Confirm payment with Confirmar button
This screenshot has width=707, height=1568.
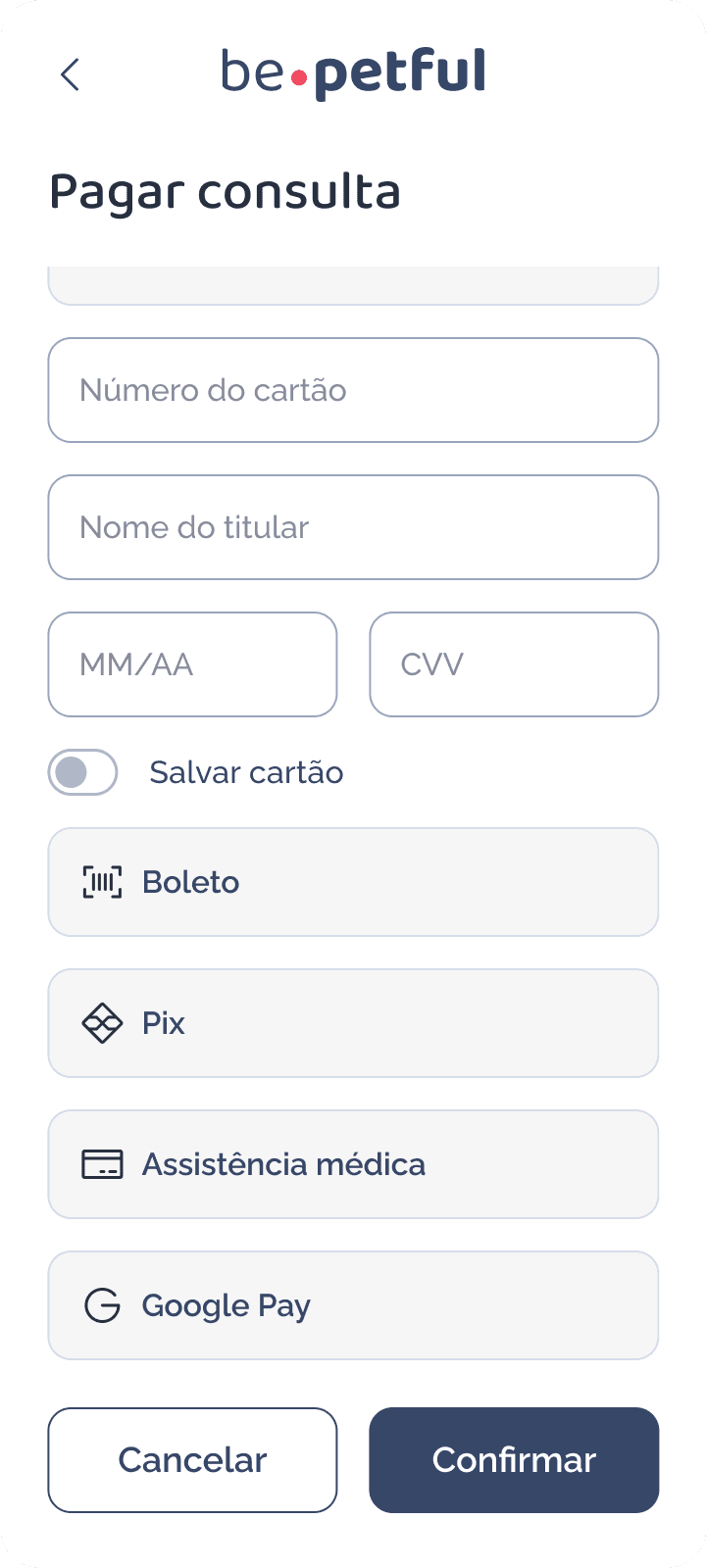[x=514, y=1460]
